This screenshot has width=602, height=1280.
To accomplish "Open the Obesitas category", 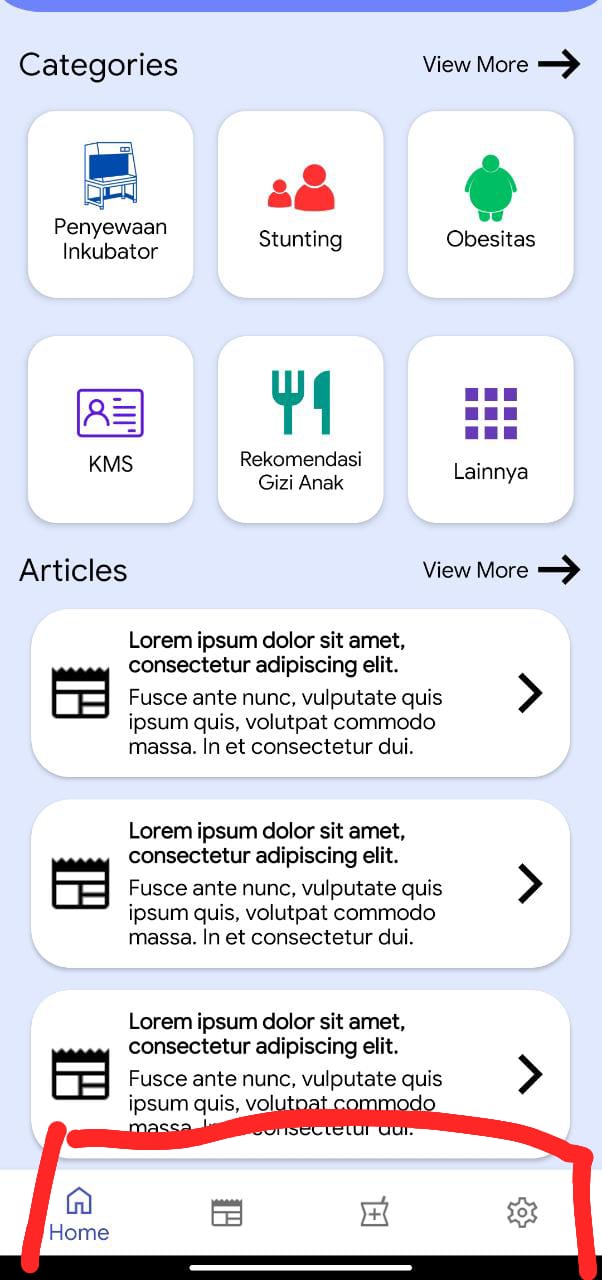I will click(490, 204).
